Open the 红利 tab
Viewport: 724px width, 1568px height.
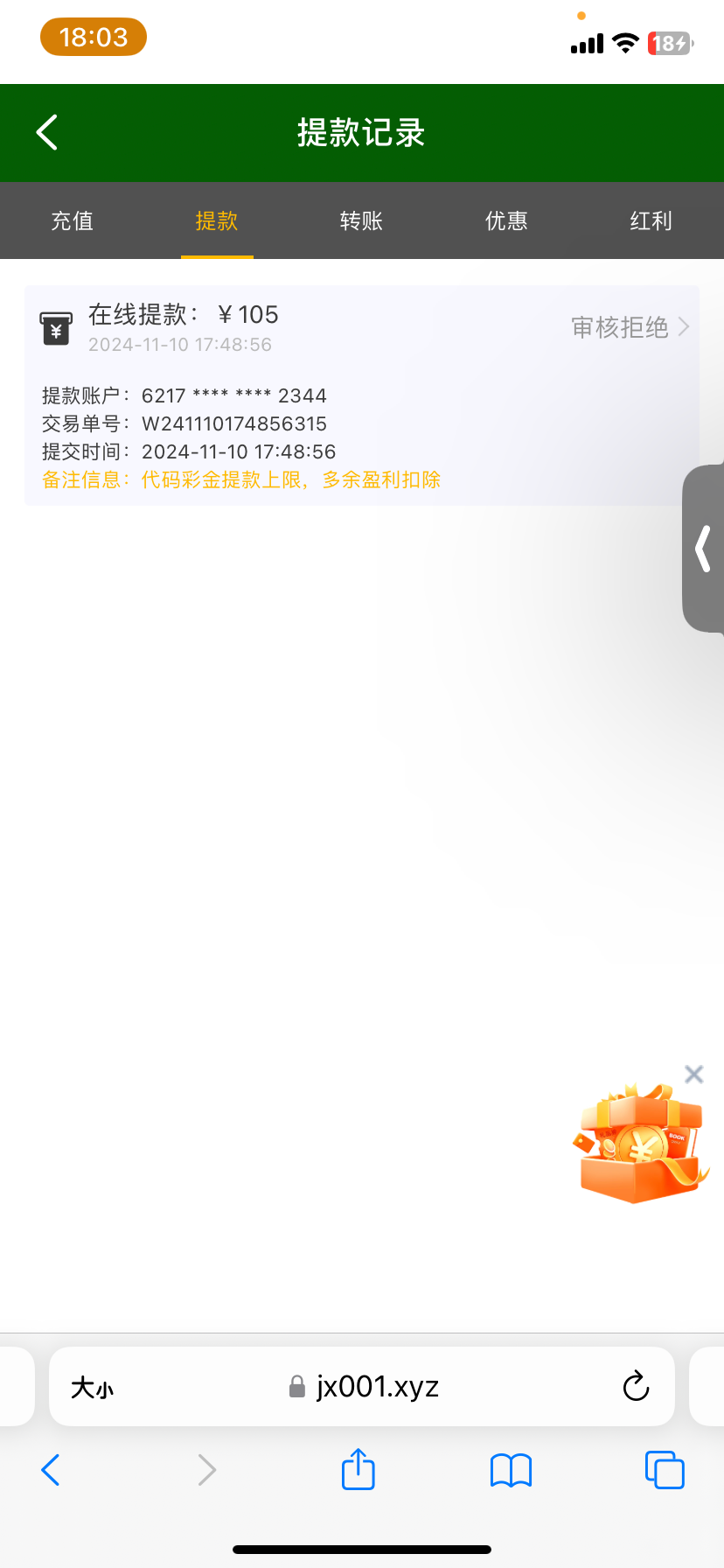(651, 220)
